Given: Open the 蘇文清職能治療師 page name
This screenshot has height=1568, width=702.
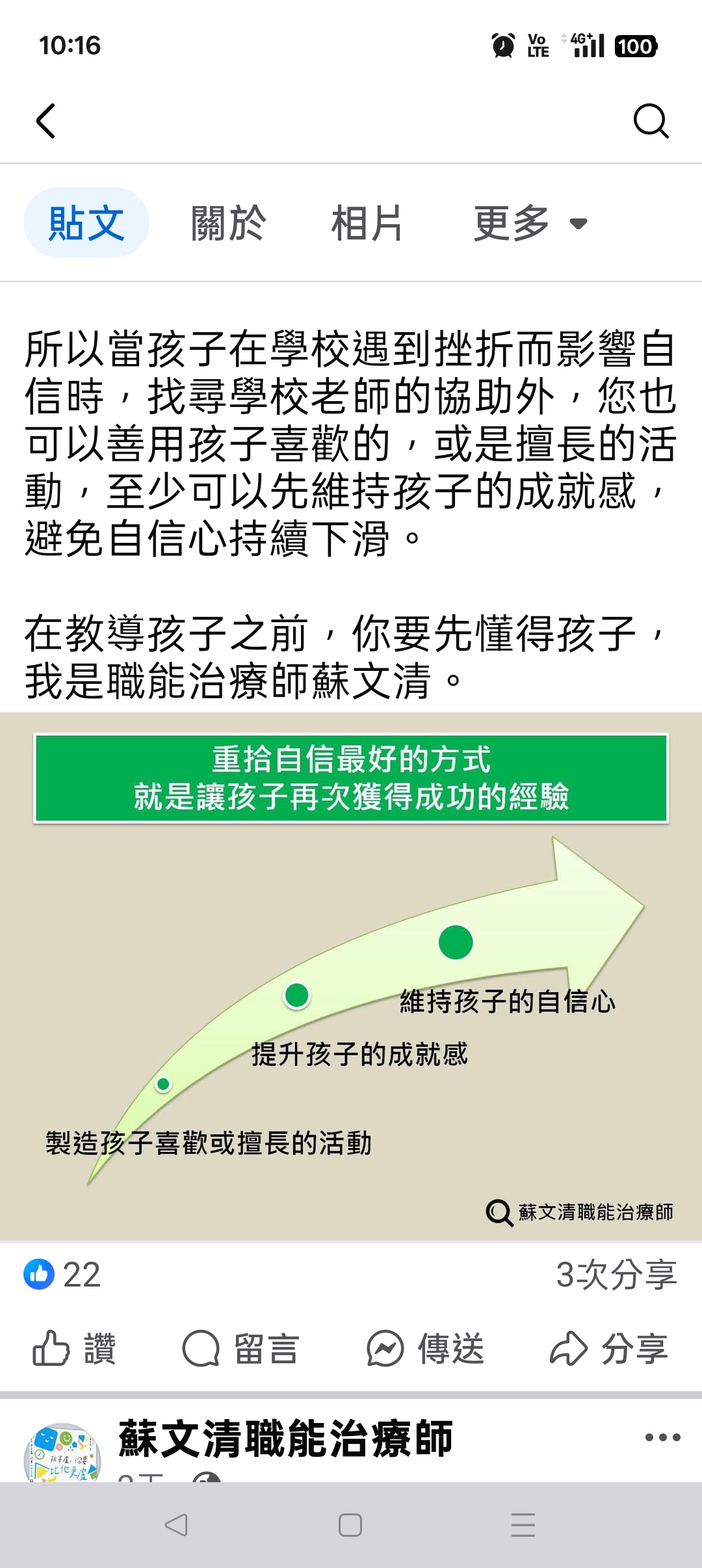Looking at the screenshot, I should pos(285,1439).
